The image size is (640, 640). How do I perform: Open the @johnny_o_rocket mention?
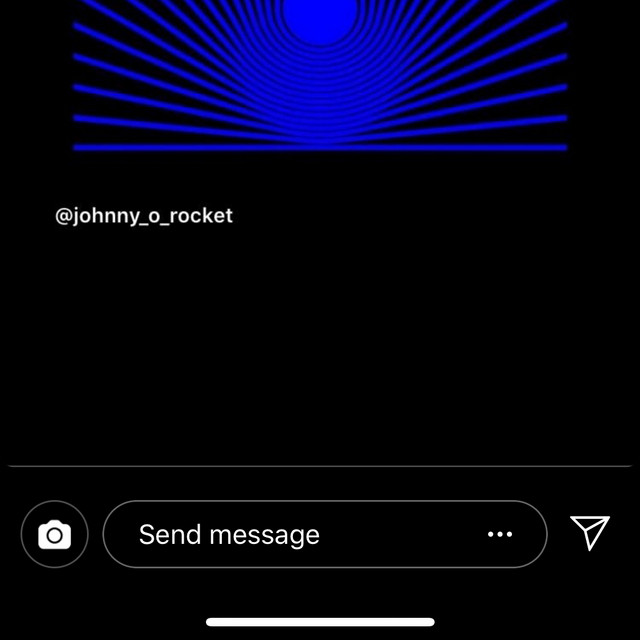144,215
